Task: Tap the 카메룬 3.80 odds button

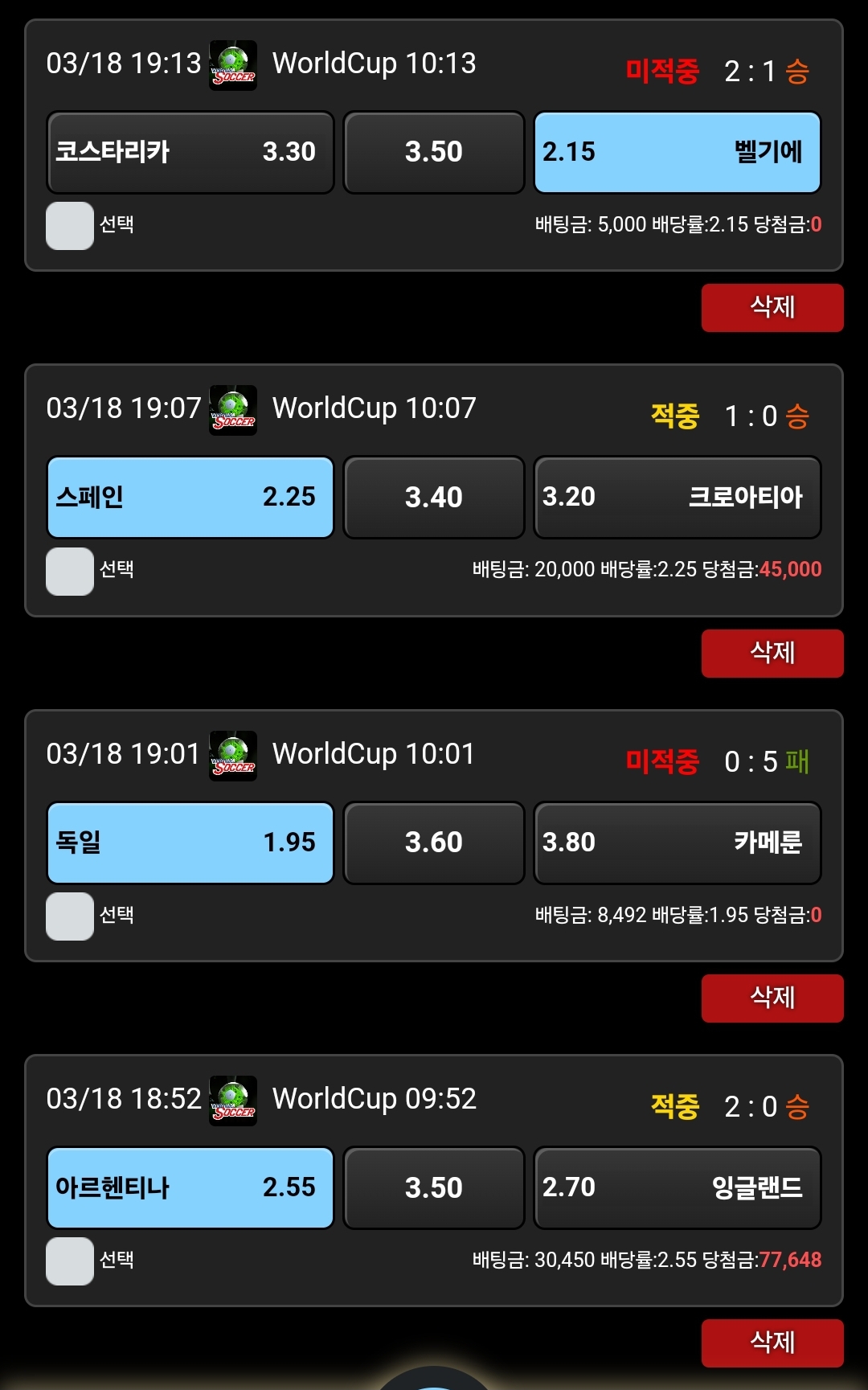Action: (677, 843)
